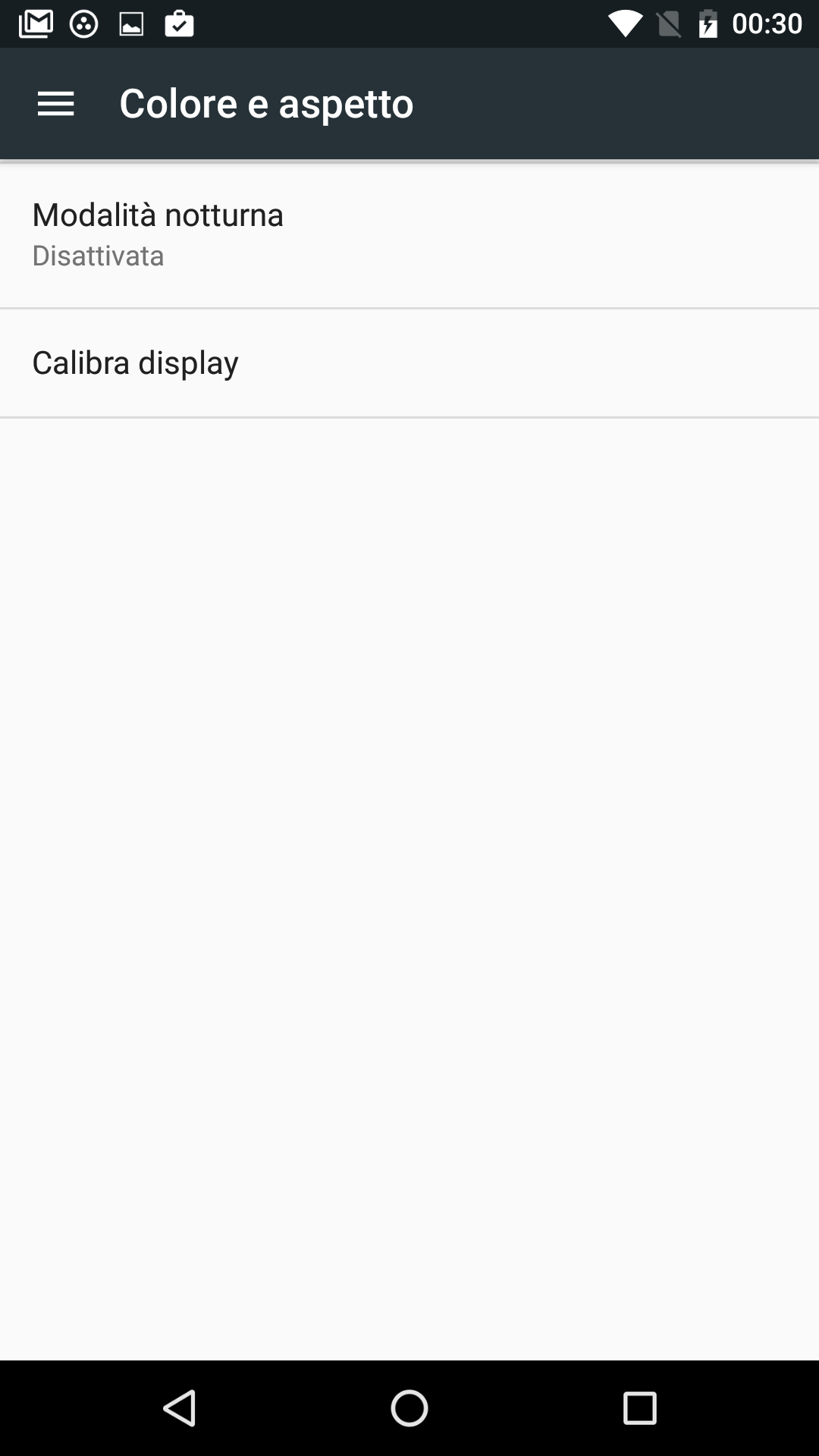This screenshot has height=1456, width=819.
Task: Show the recent apps overview
Action: click(x=639, y=1408)
